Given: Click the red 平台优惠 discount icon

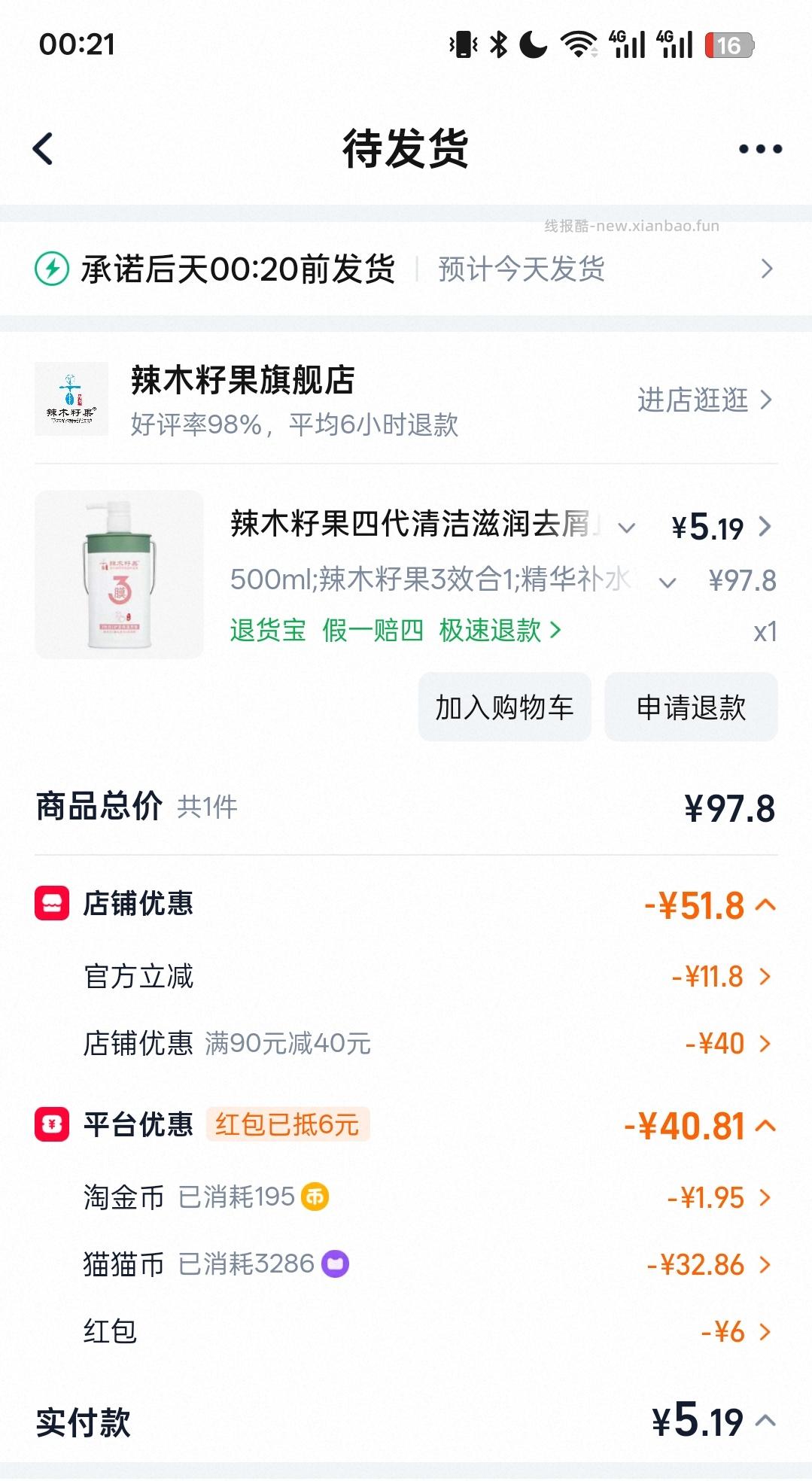Looking at the screenshot, I should (51, 1124).
